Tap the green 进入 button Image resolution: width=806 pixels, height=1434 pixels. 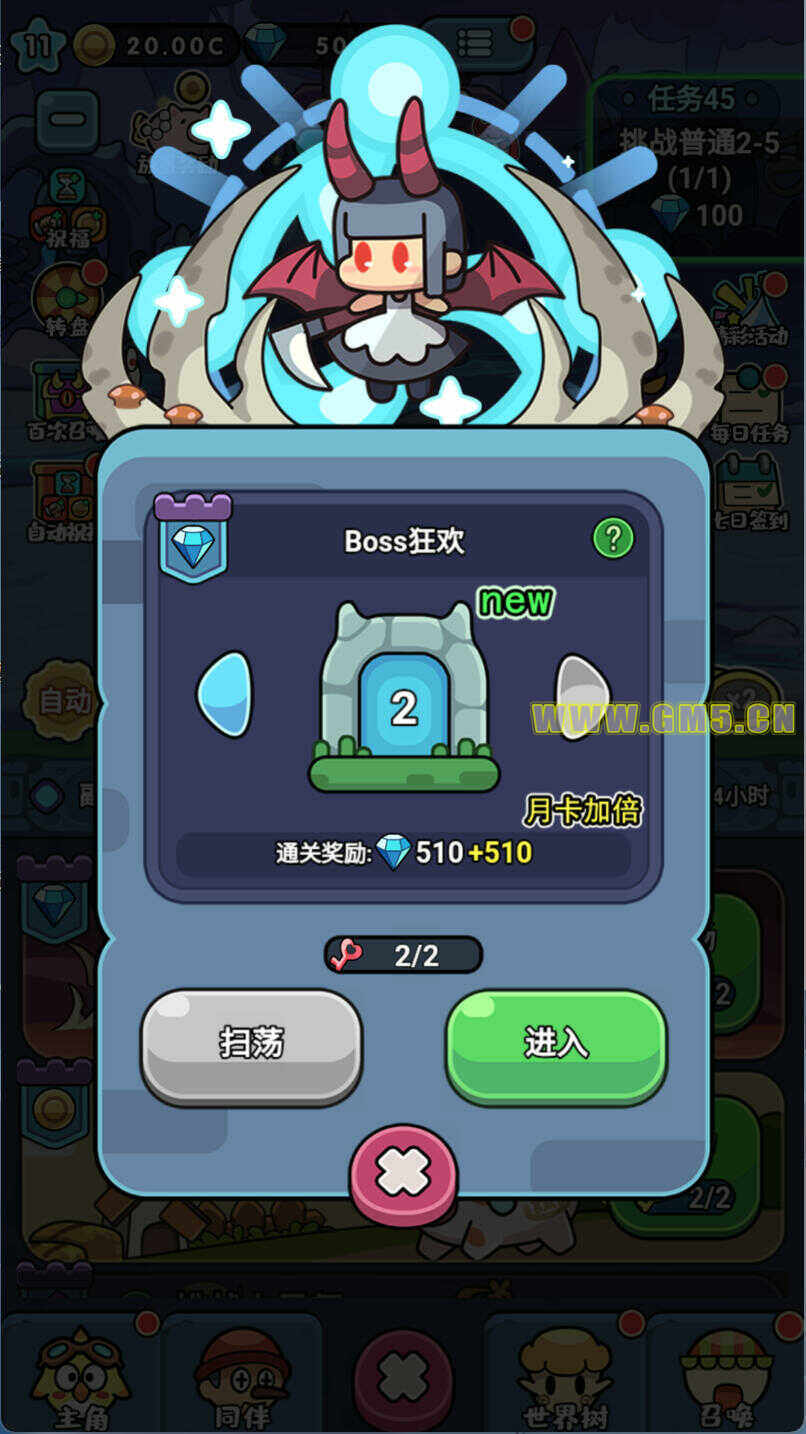(x=555, y=1045)
